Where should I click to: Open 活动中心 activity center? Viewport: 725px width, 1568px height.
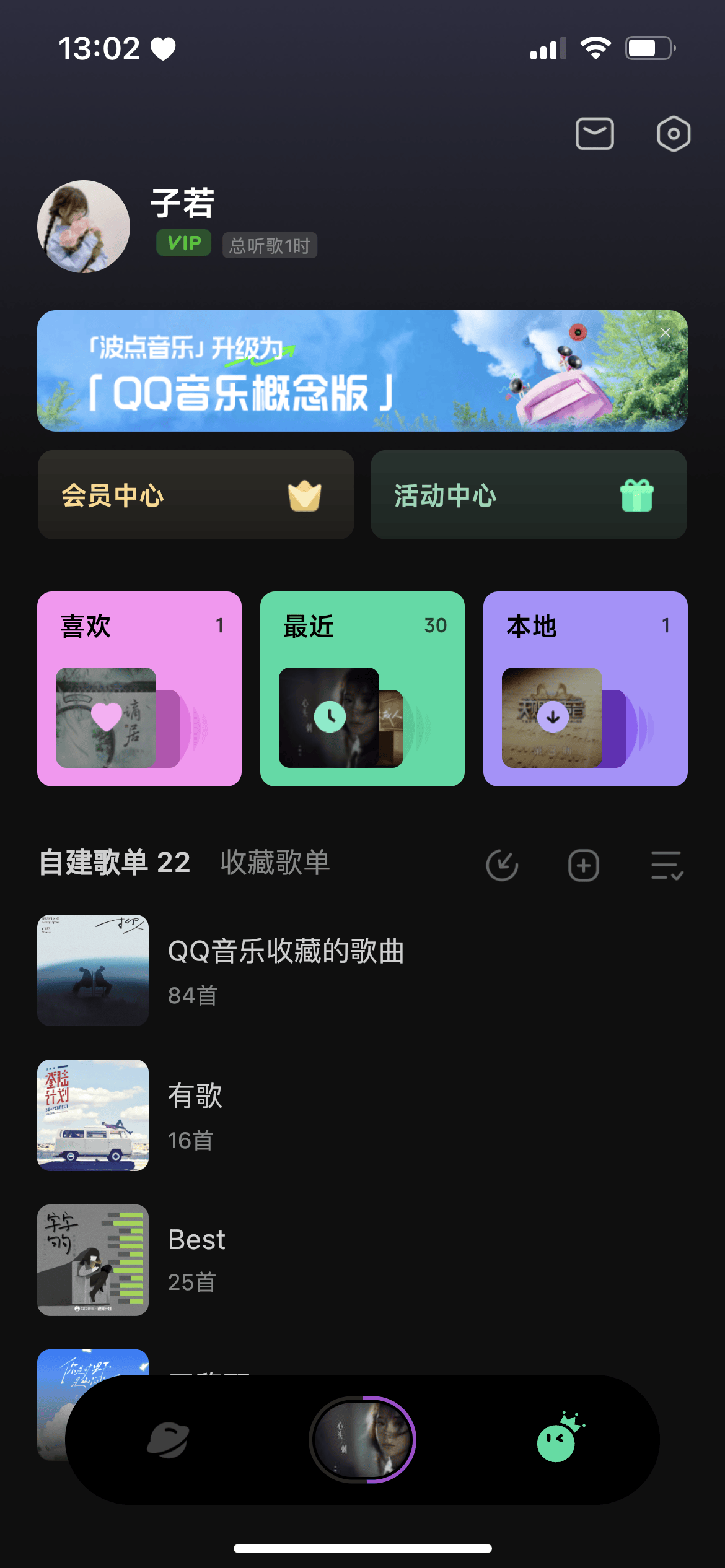click(529, 495)
